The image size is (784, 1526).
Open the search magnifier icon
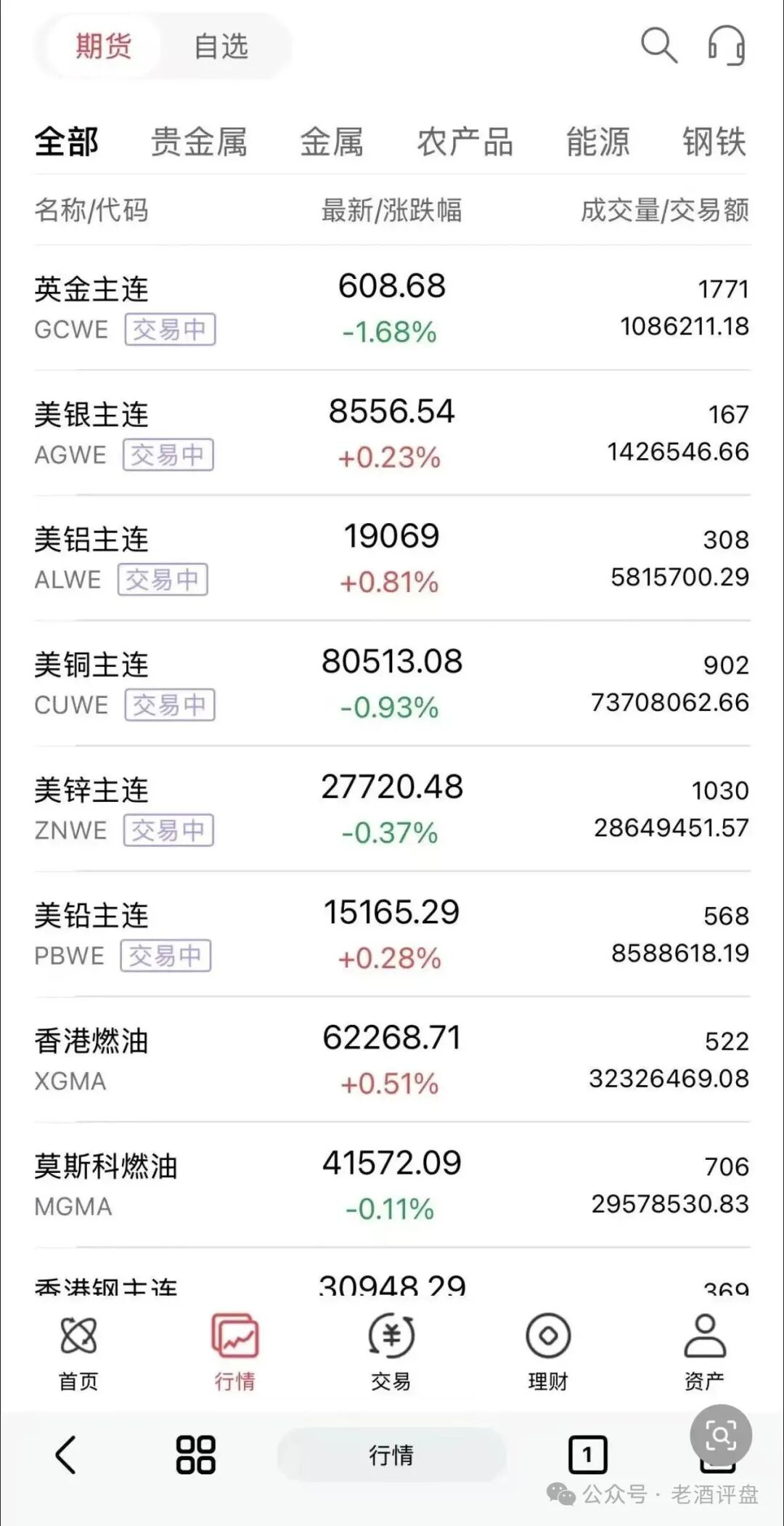[658, 46]
